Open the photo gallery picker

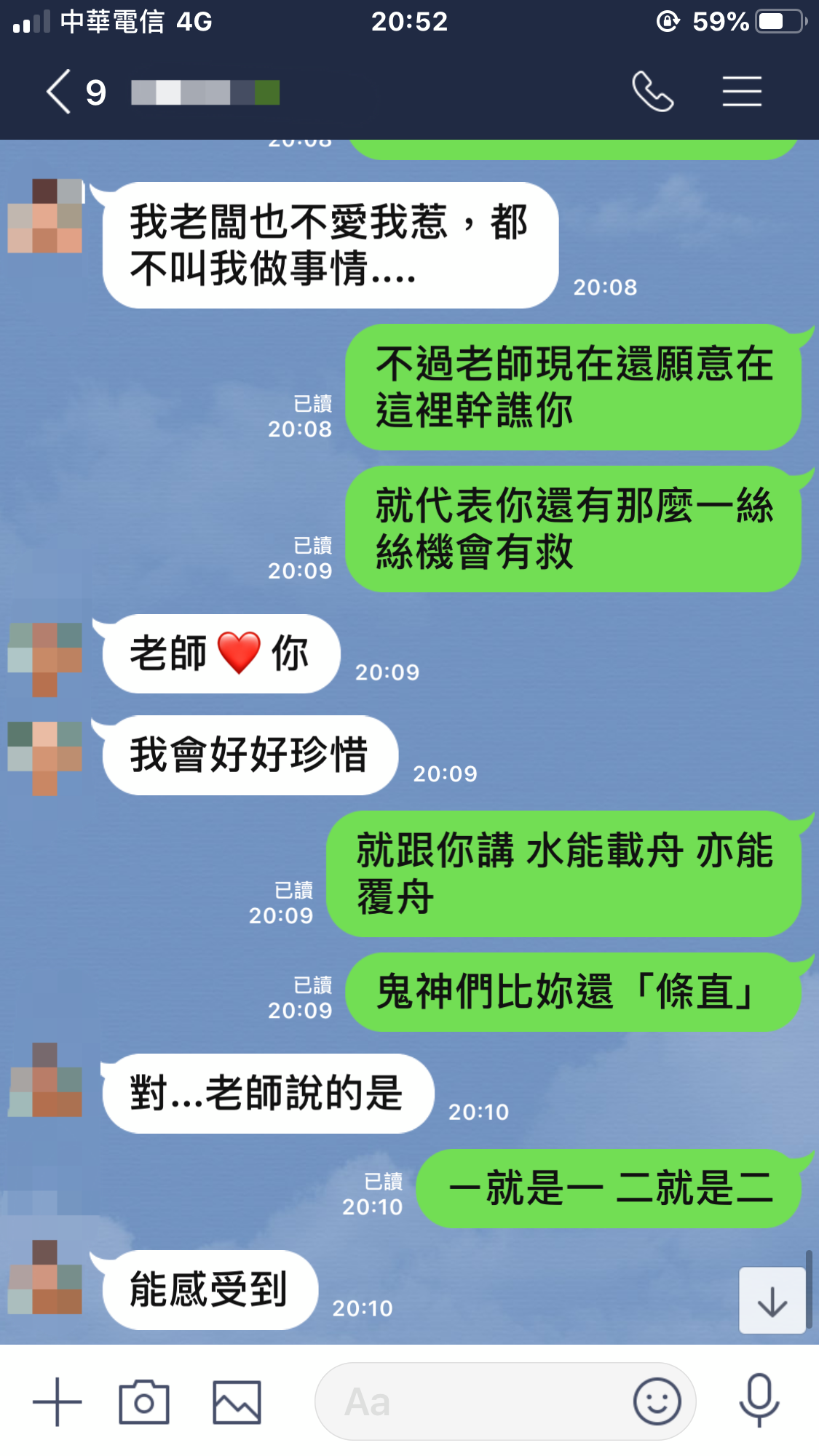coord(236,1401)
